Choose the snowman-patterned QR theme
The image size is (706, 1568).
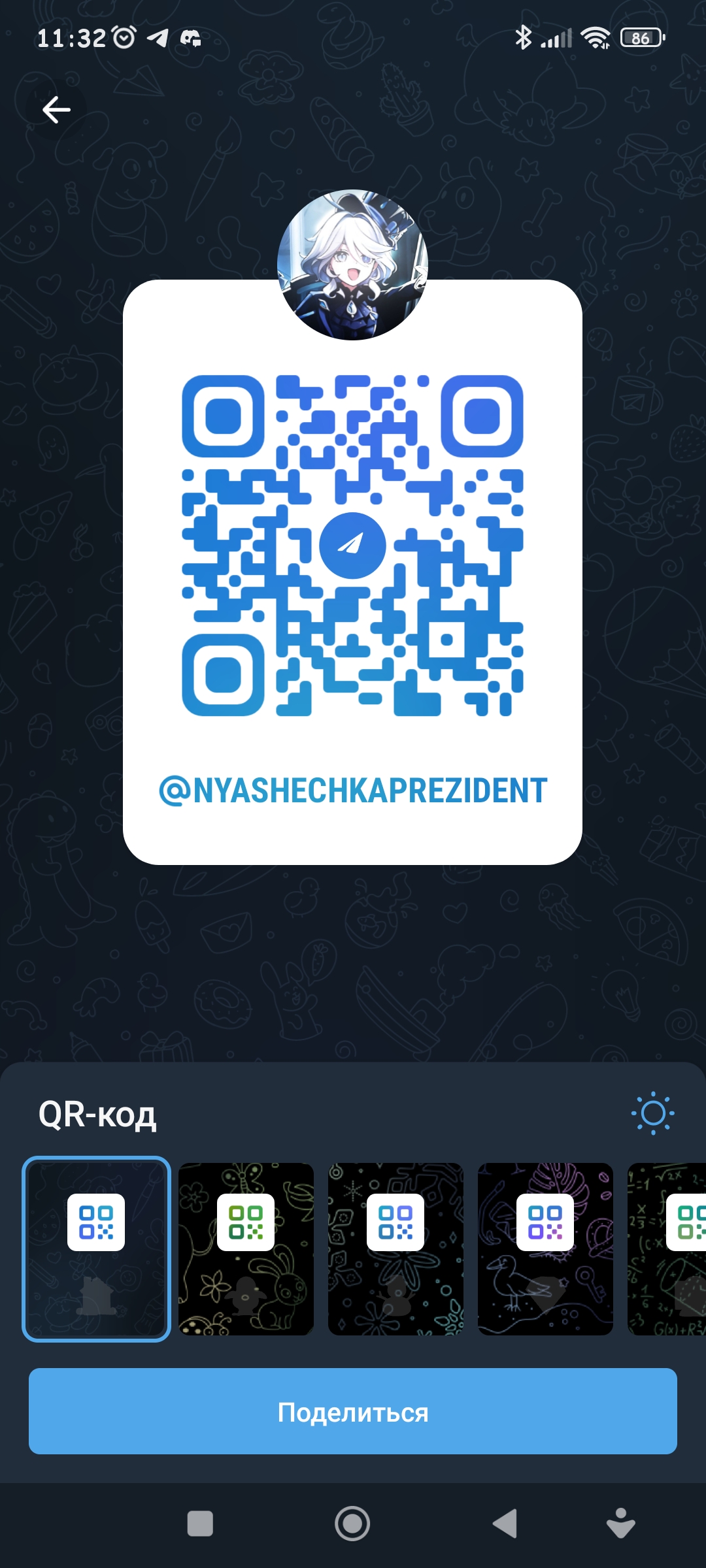[x=395, y=1249]
